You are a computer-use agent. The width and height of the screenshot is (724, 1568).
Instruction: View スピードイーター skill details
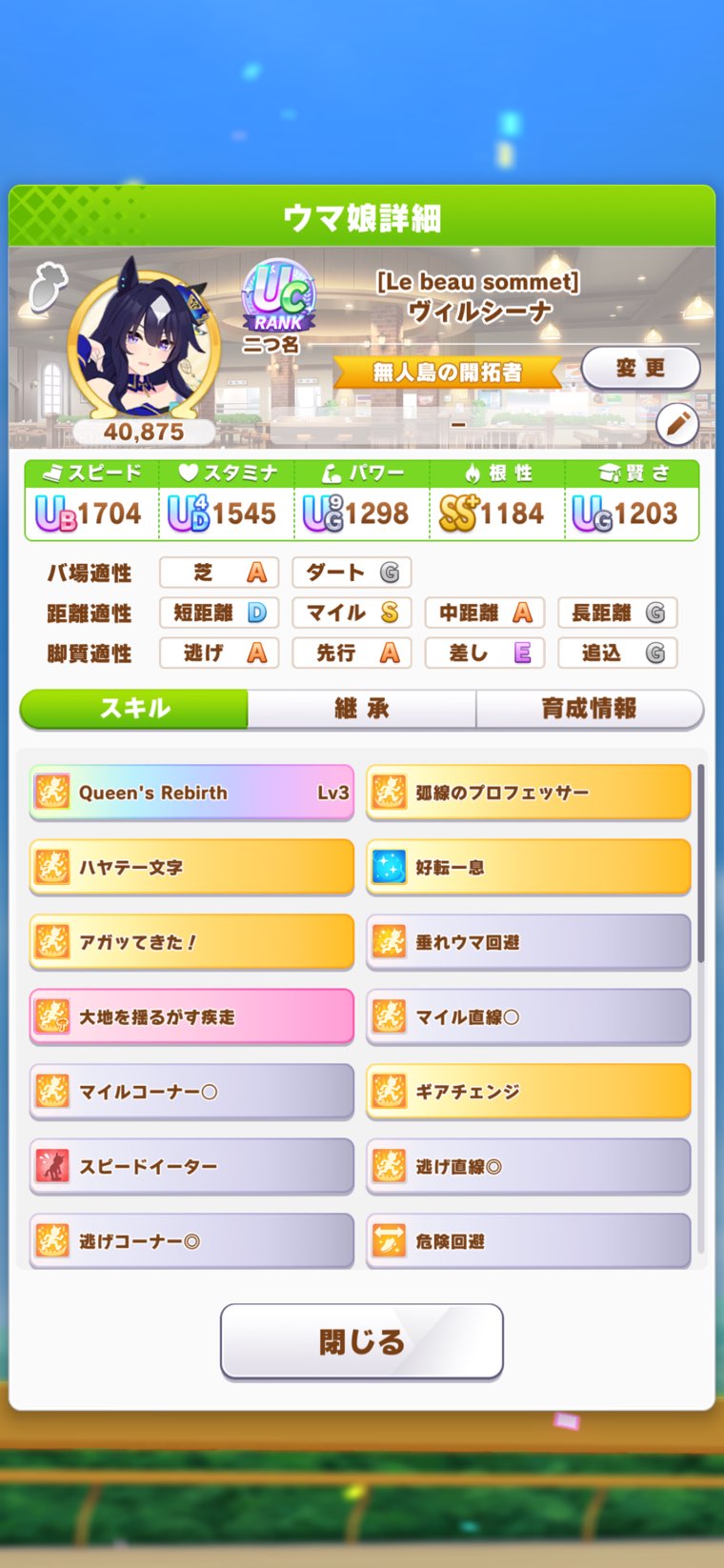[191, 1166]
